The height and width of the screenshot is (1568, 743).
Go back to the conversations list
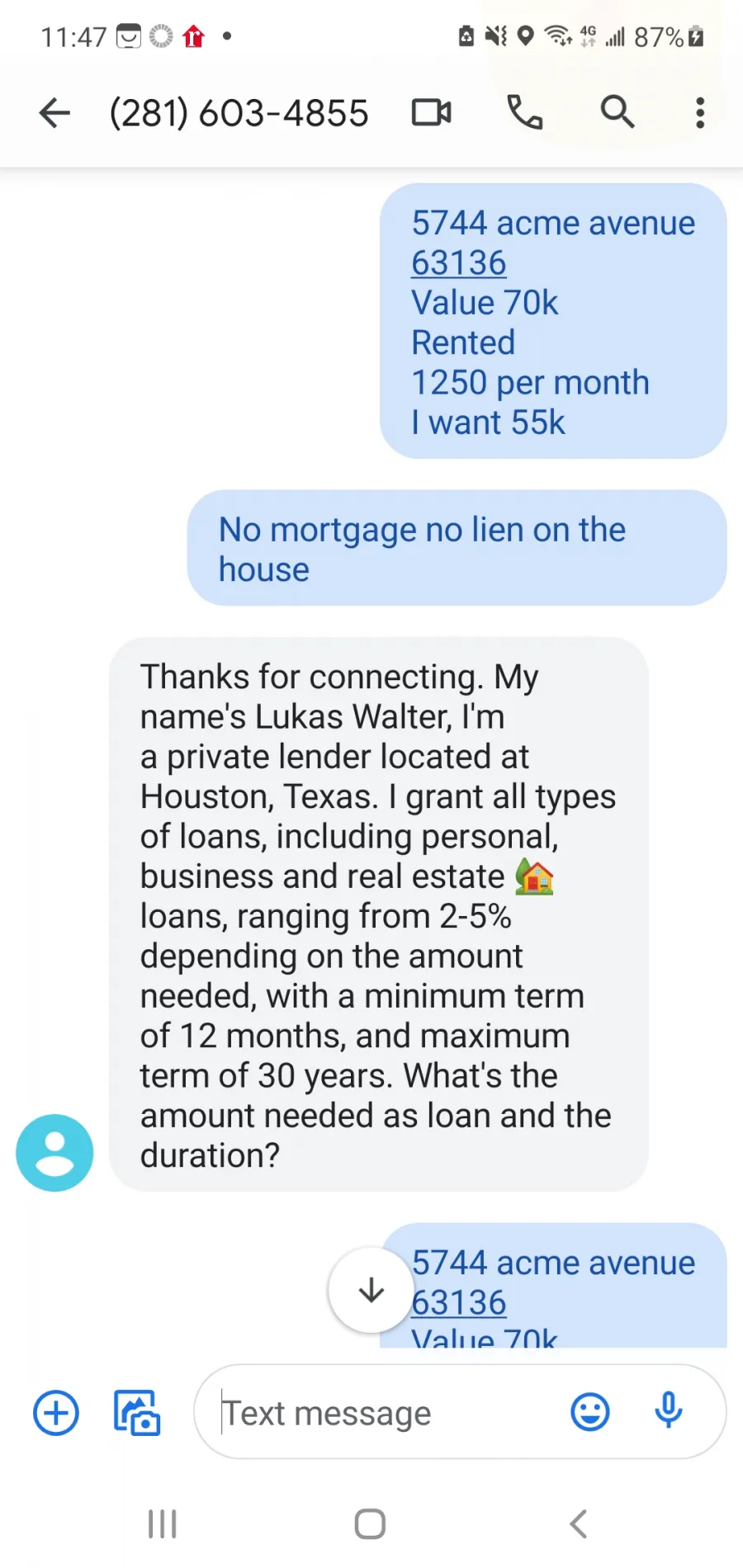54,113
